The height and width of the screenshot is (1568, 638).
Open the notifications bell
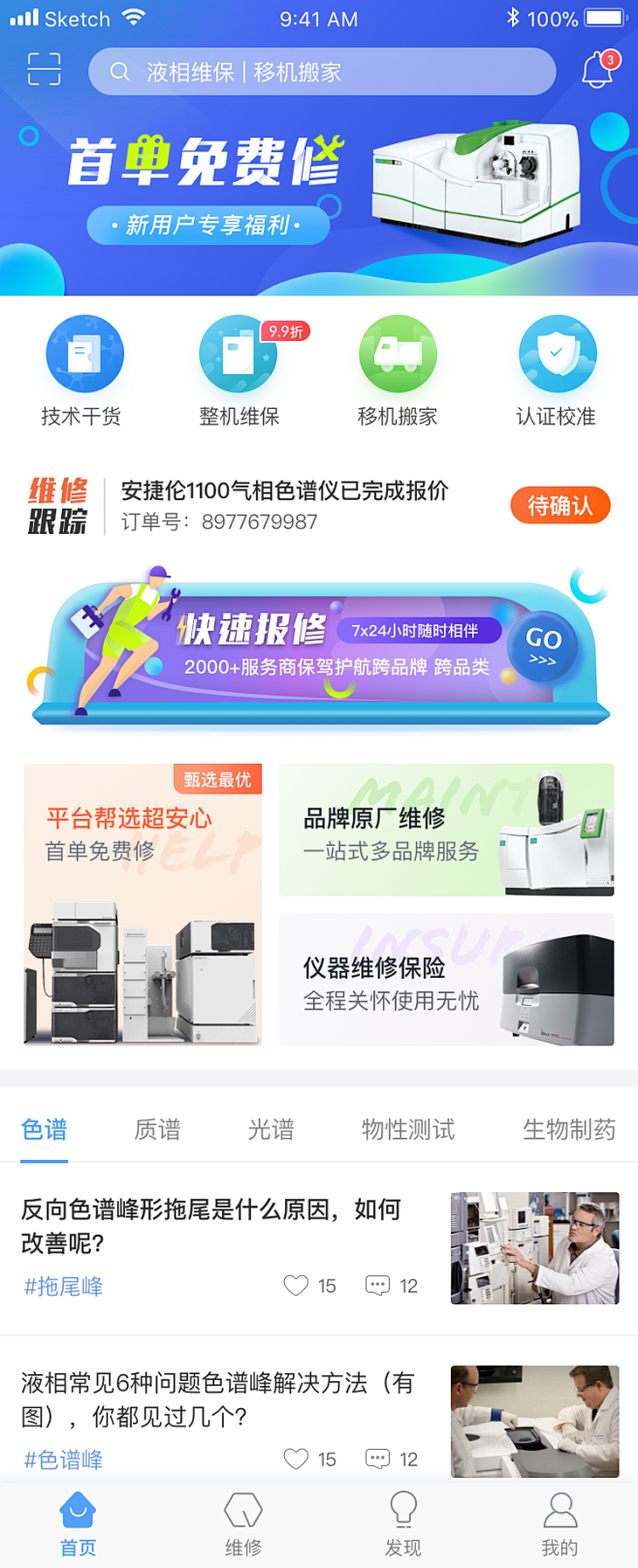pyautogui.click(x=597, y=71)
